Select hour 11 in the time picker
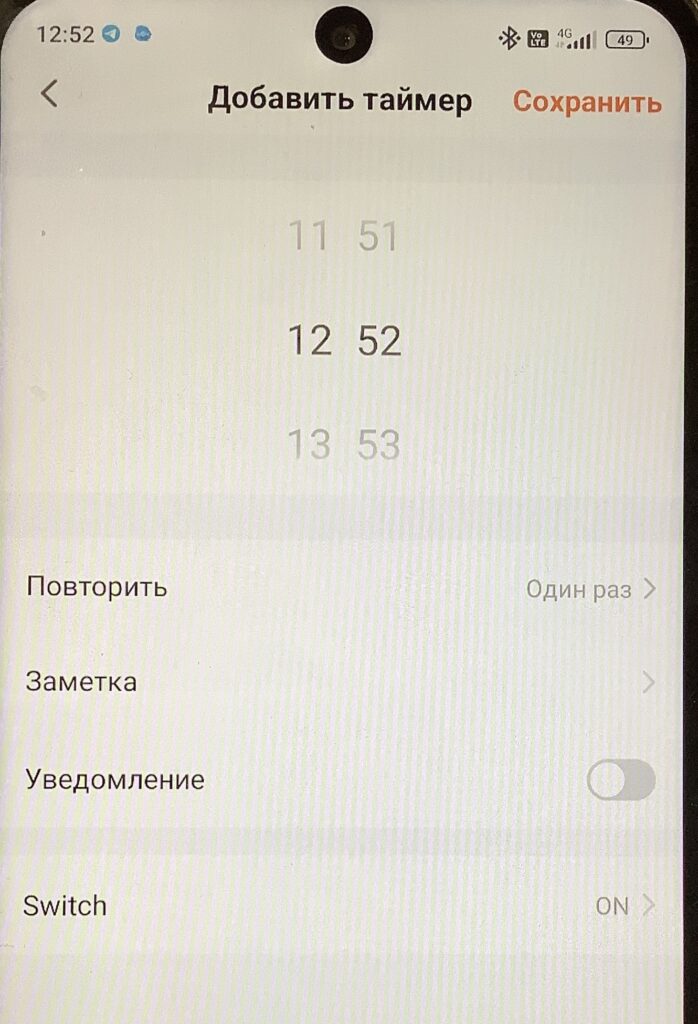The height and width of the screenshot is (1024, 698). point(309,237)
